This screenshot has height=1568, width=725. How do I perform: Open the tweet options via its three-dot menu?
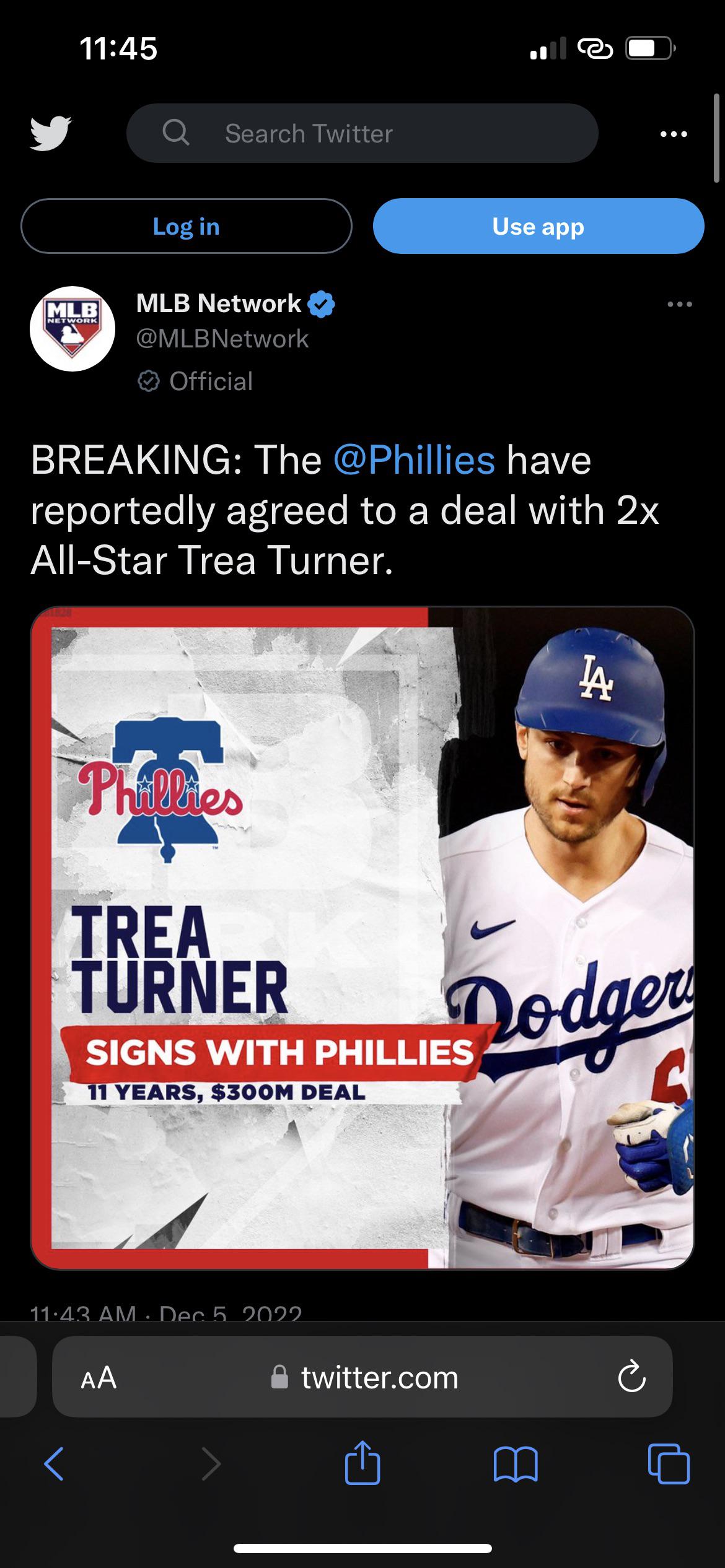click(677, 303)
